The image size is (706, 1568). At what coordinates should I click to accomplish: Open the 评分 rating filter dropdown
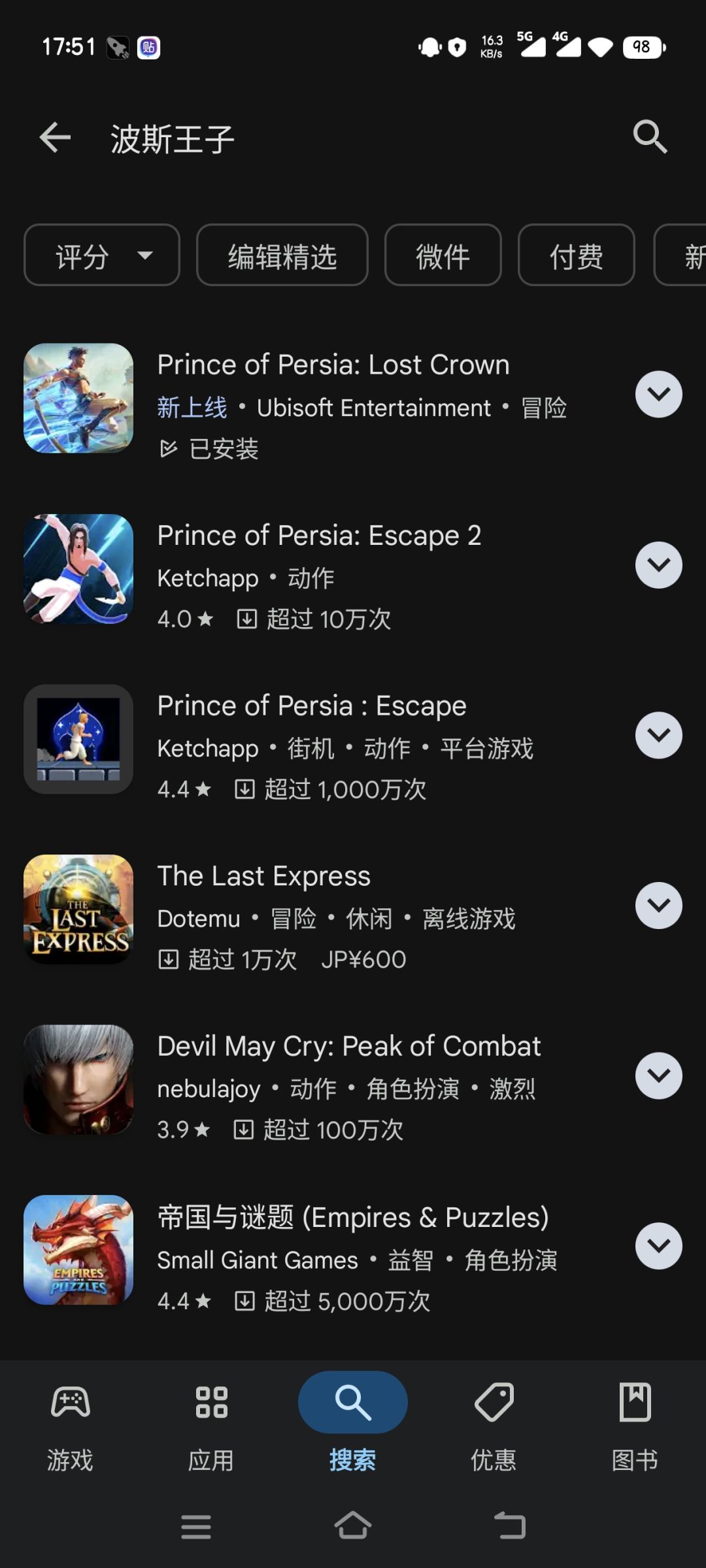click(x=102, y=255)
